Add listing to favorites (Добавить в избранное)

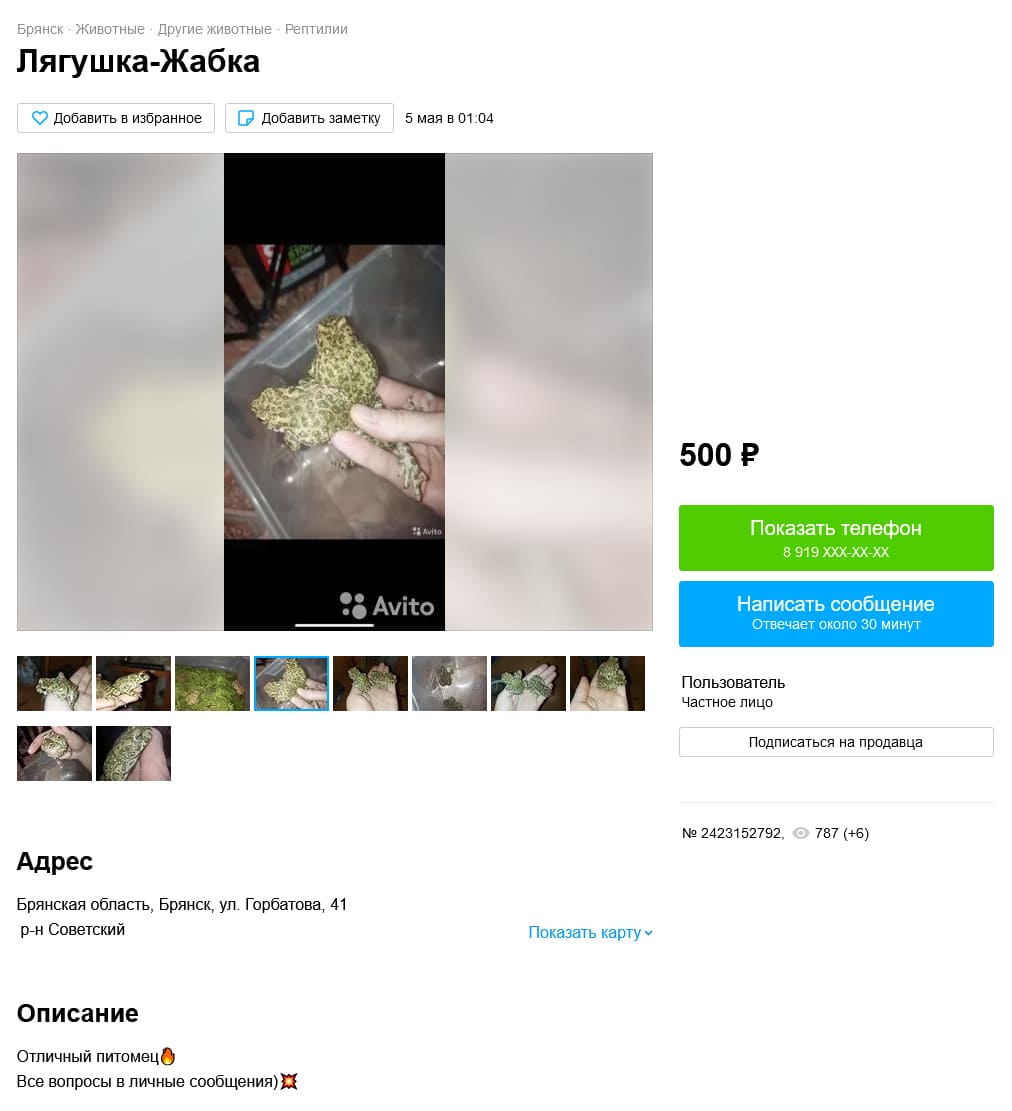point(116,118)
